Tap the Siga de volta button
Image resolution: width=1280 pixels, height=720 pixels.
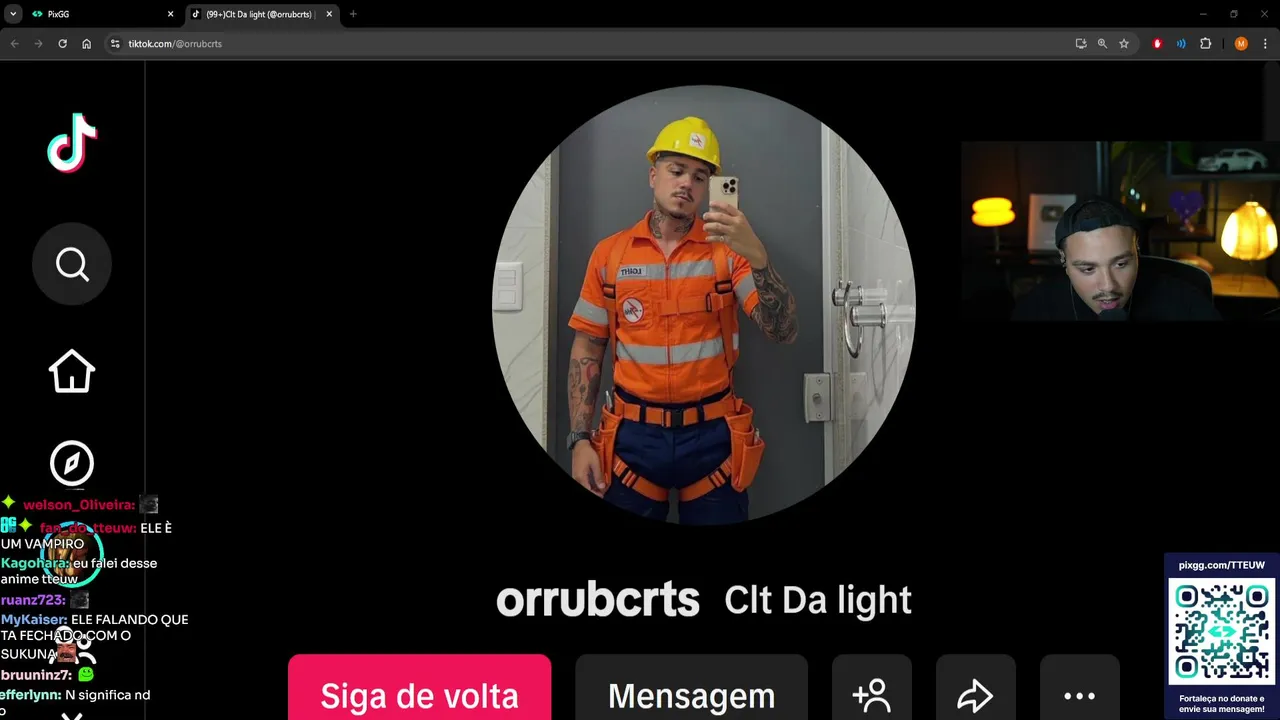coord(419,693)
